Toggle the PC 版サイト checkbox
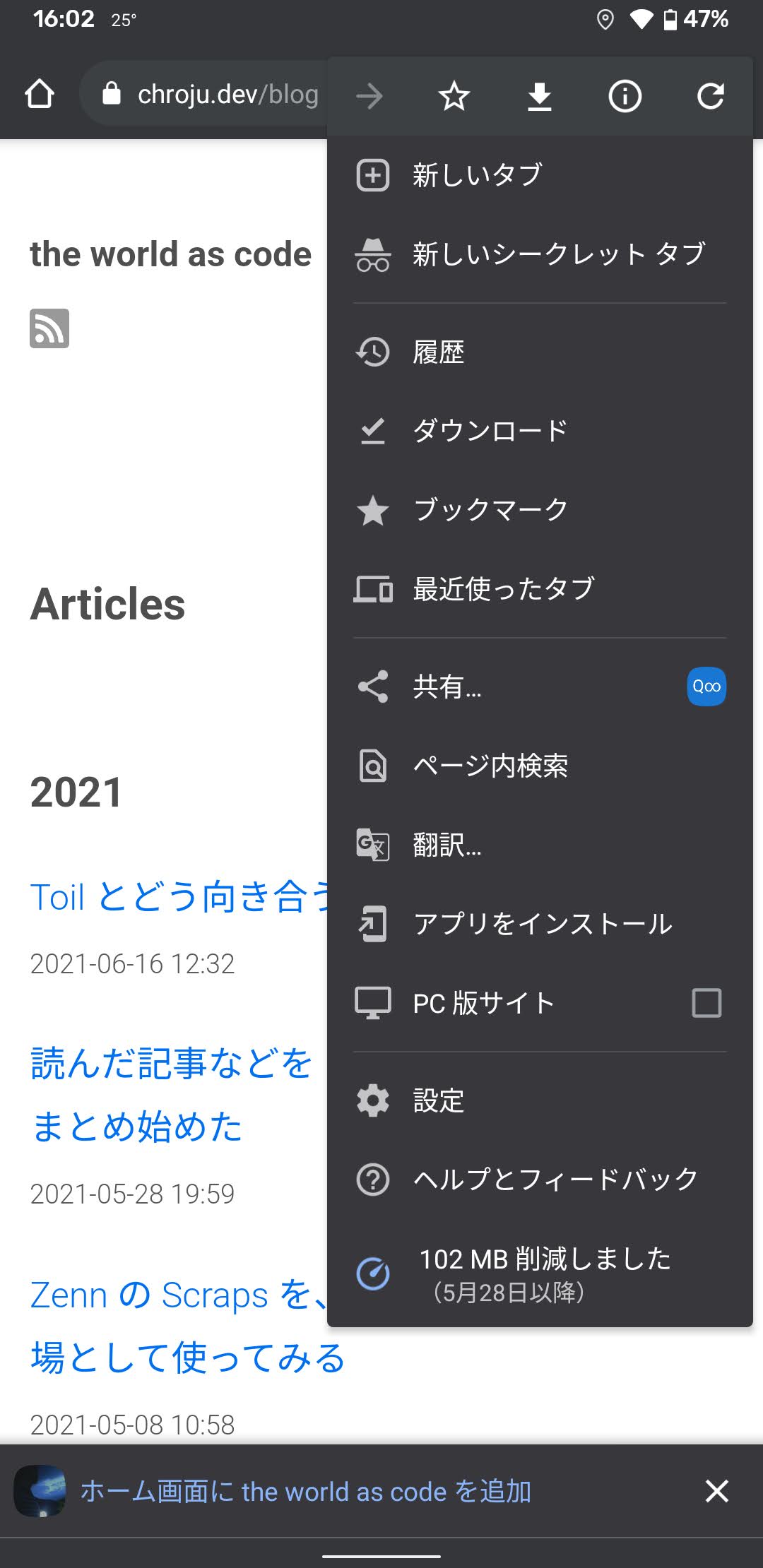763x1568 pixels. pyautogui.click(x=706, y=1002)
